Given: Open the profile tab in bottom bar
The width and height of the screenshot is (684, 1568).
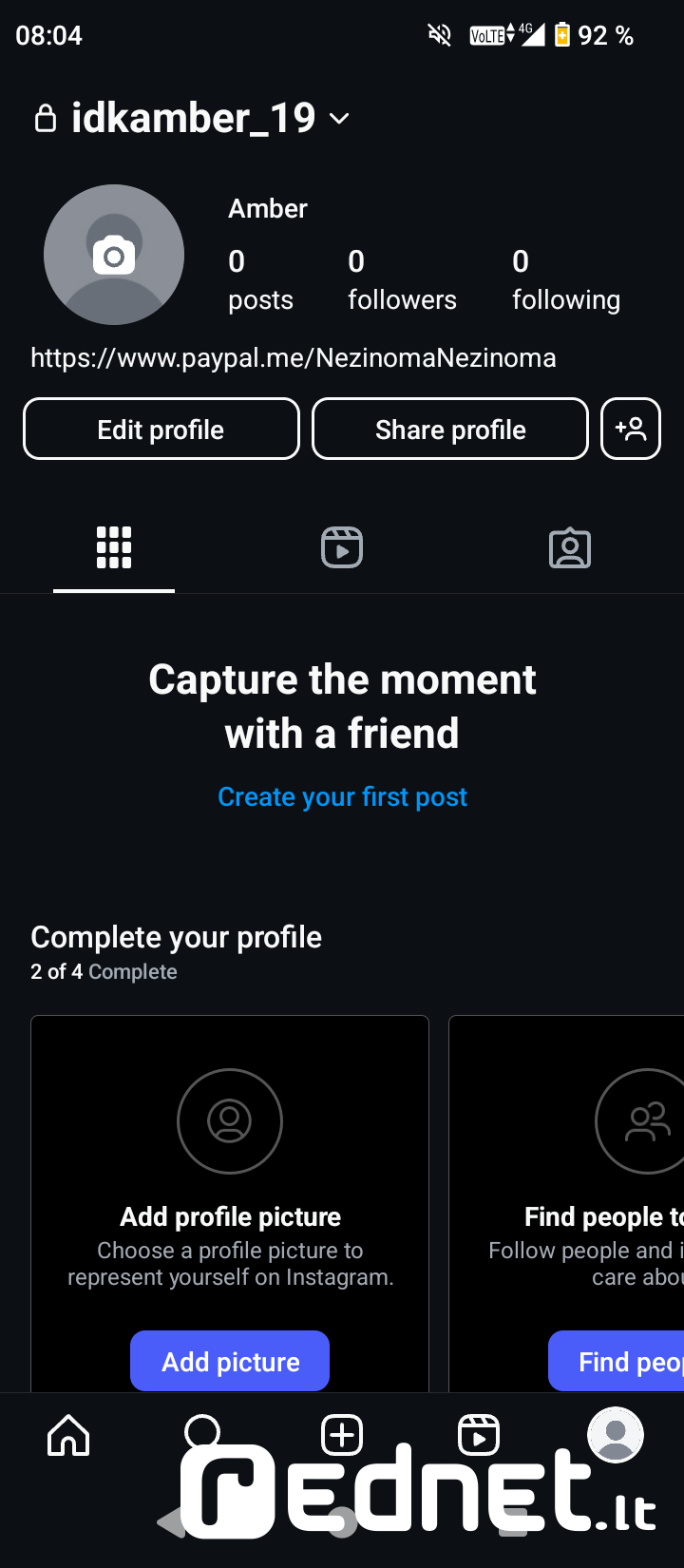Looking at the screenshot, I should [616, 1435].
